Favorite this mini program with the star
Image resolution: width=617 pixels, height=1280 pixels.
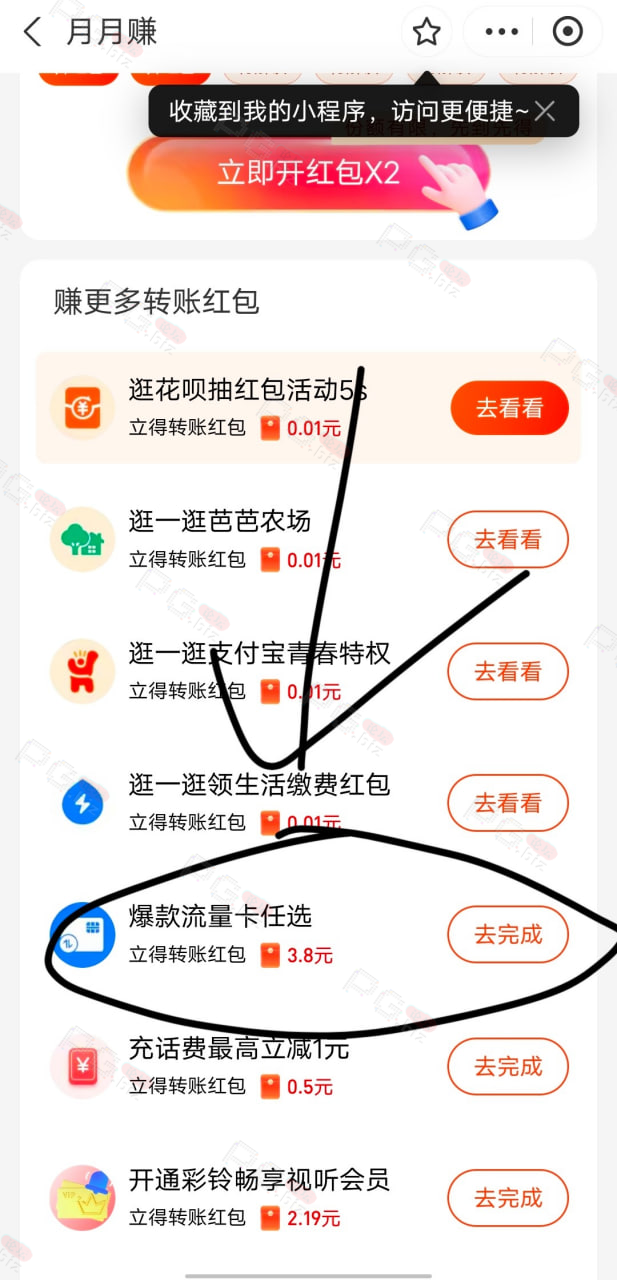click(427, 32)
